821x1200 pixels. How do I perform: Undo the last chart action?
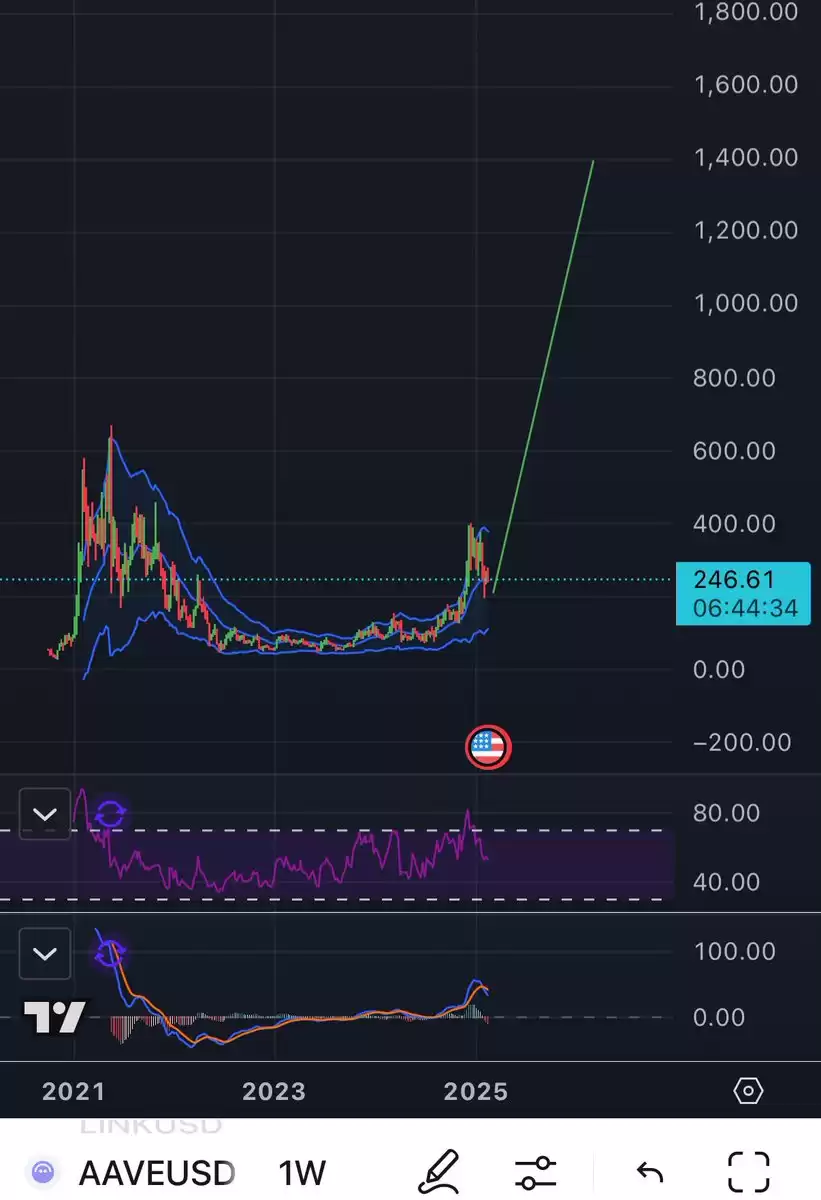tap(650, 1172)
